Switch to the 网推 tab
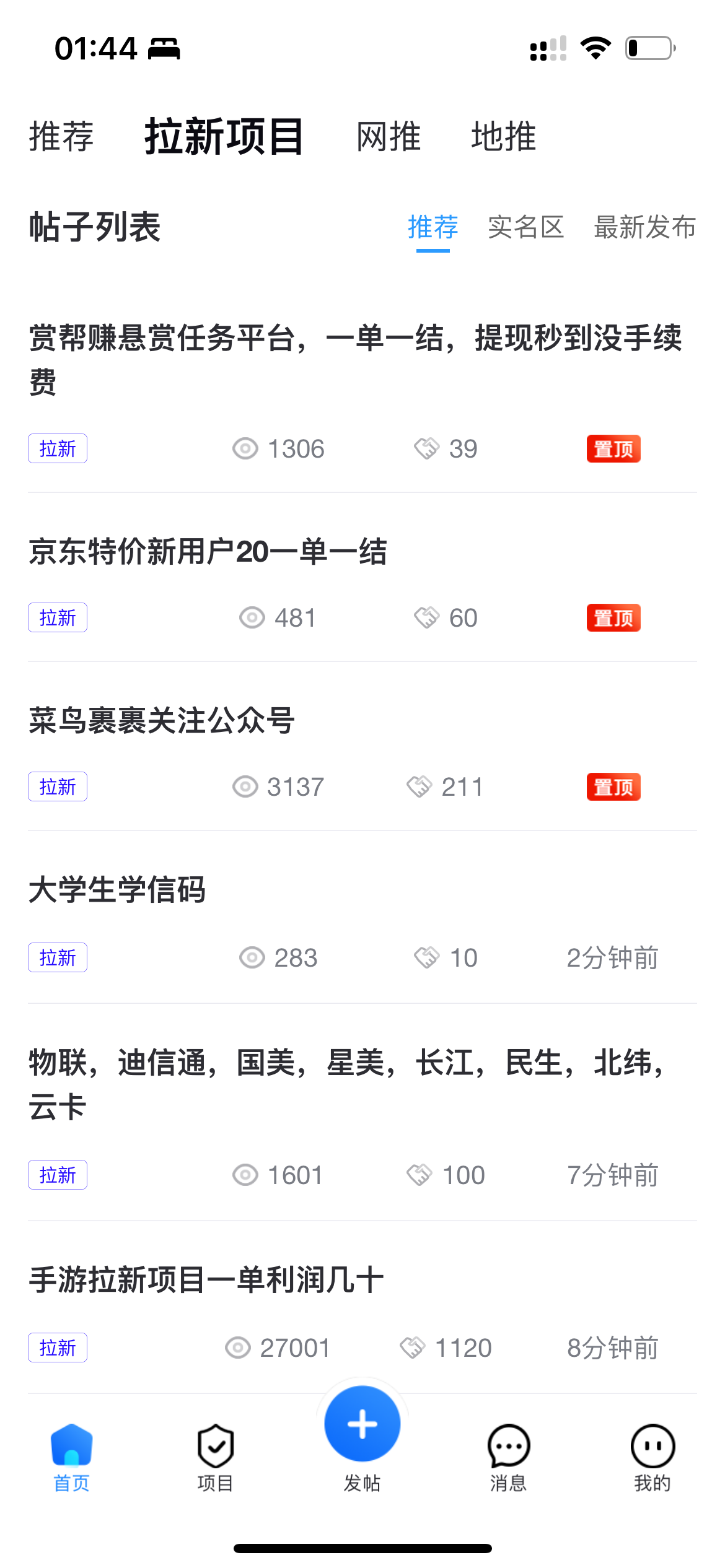The image size is (725, 1568). (x=389, y=136)
